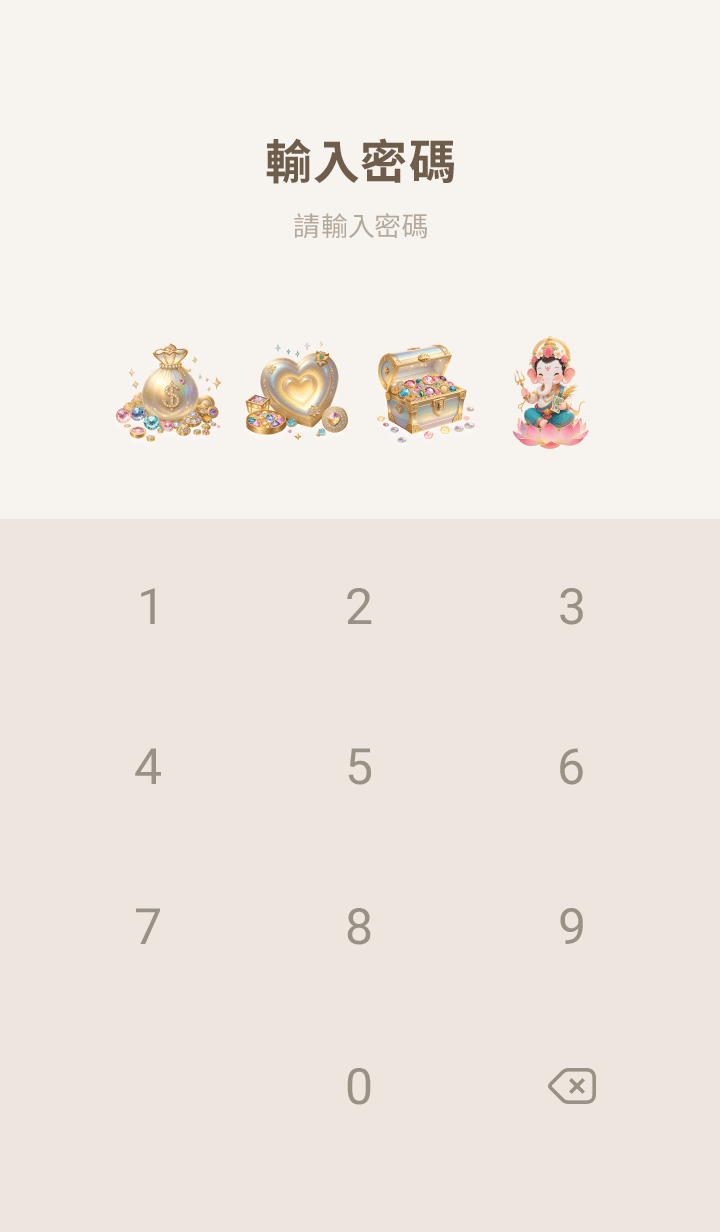
Task: Tap number 2 on the passcode keypad
Action: coord(359,607)
